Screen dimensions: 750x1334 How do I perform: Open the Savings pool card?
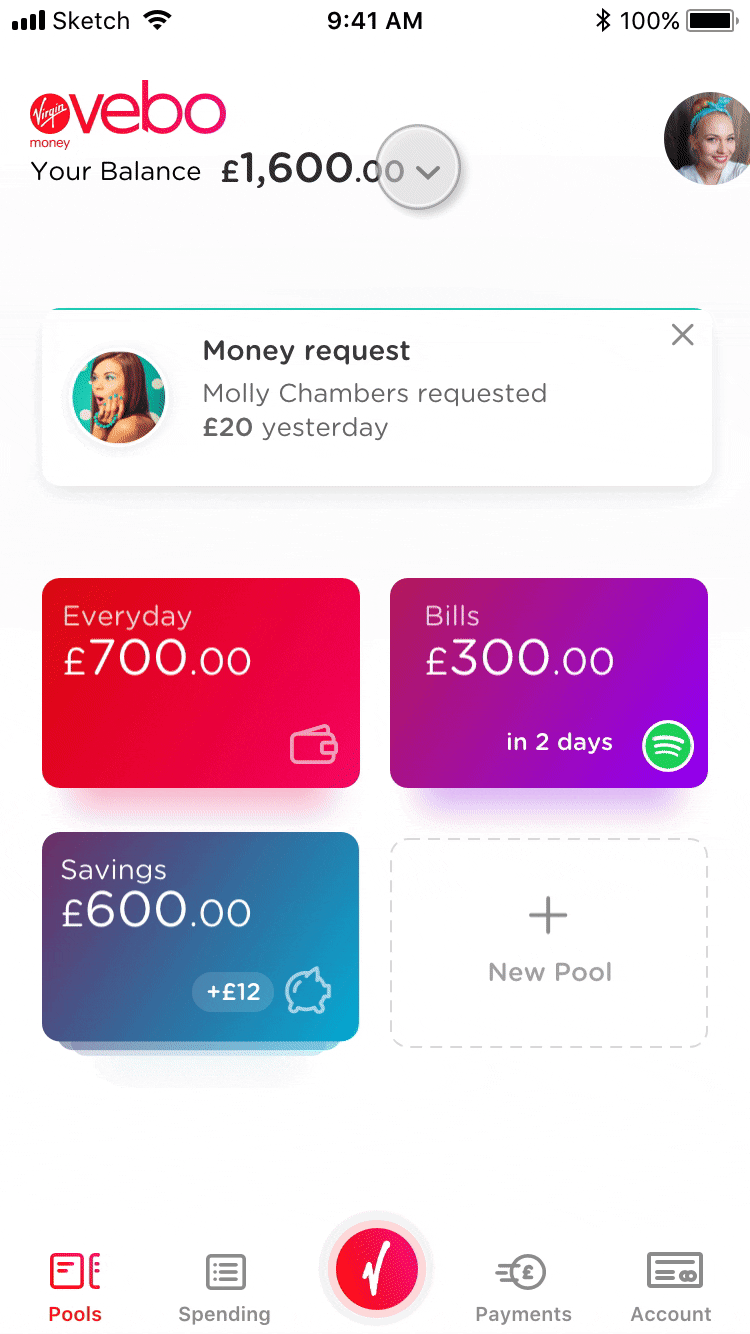pyautogui.click(x=200, y=936)
